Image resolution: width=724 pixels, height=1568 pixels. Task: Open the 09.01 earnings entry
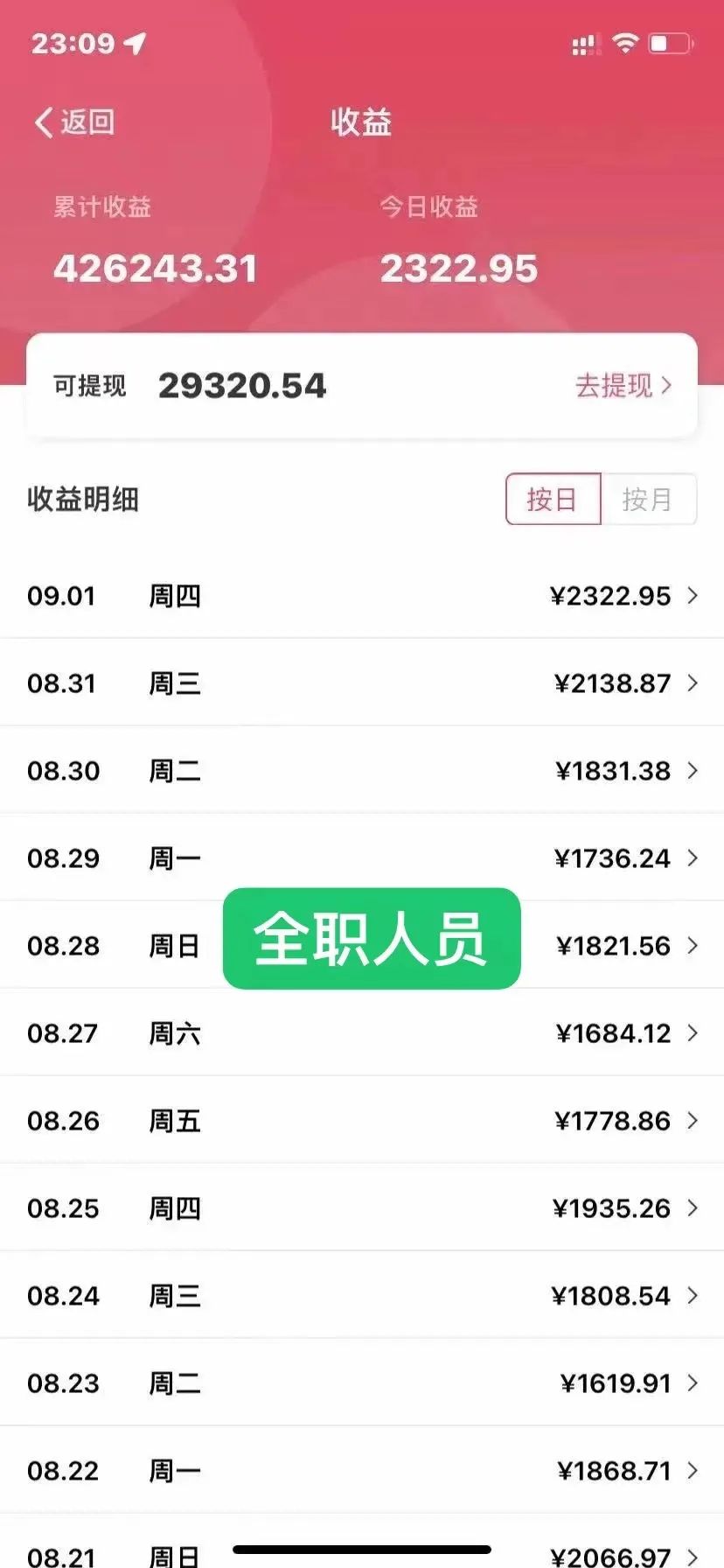(x=362, y=596)
